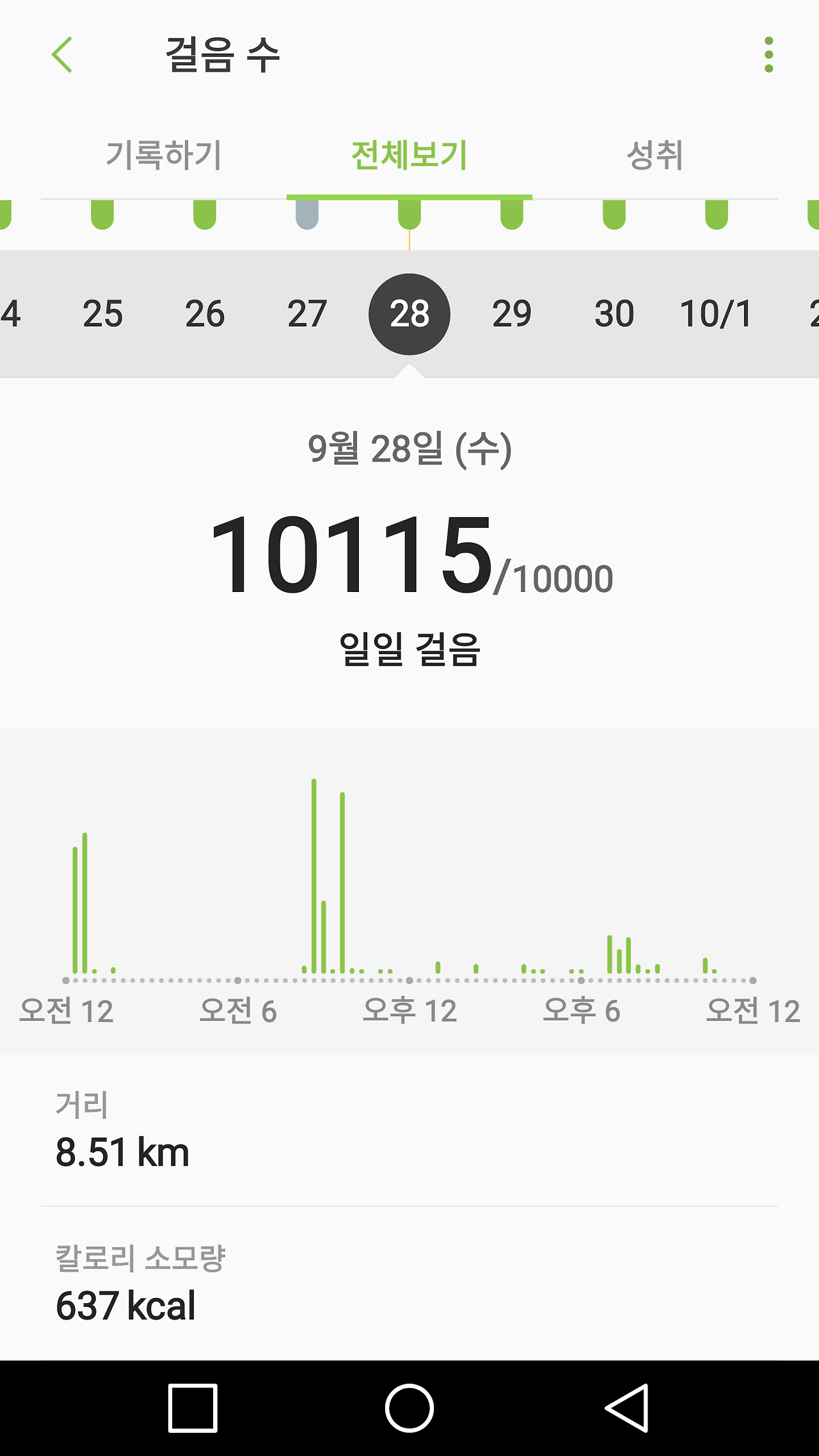Choose date 27 in the date strip
The width and height of the screenshot is (819, 1456).
(307, 314)
